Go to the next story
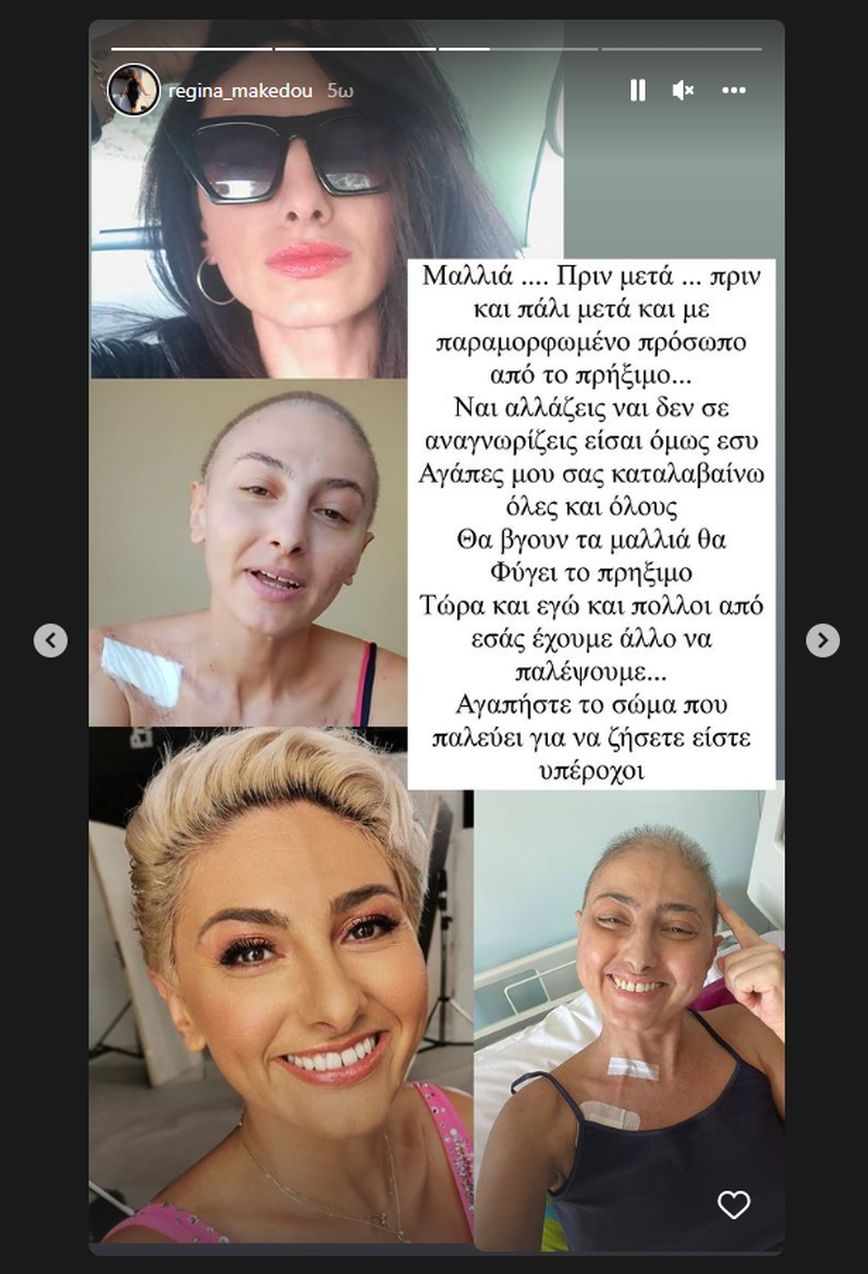The height and width of the screenshot is (1274, 868). click(x=822, y=640)
